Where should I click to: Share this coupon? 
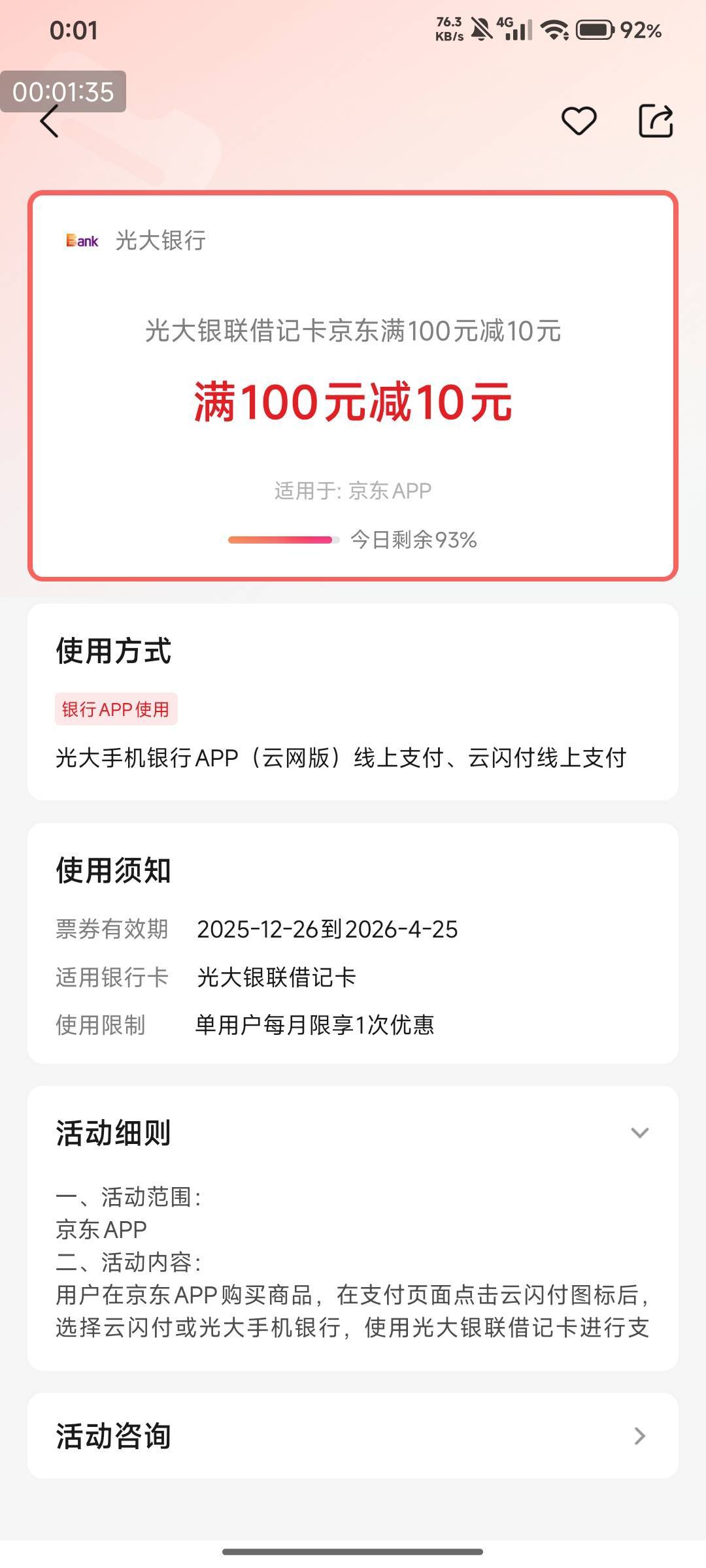pyautogui.click(x=655, y=122)
